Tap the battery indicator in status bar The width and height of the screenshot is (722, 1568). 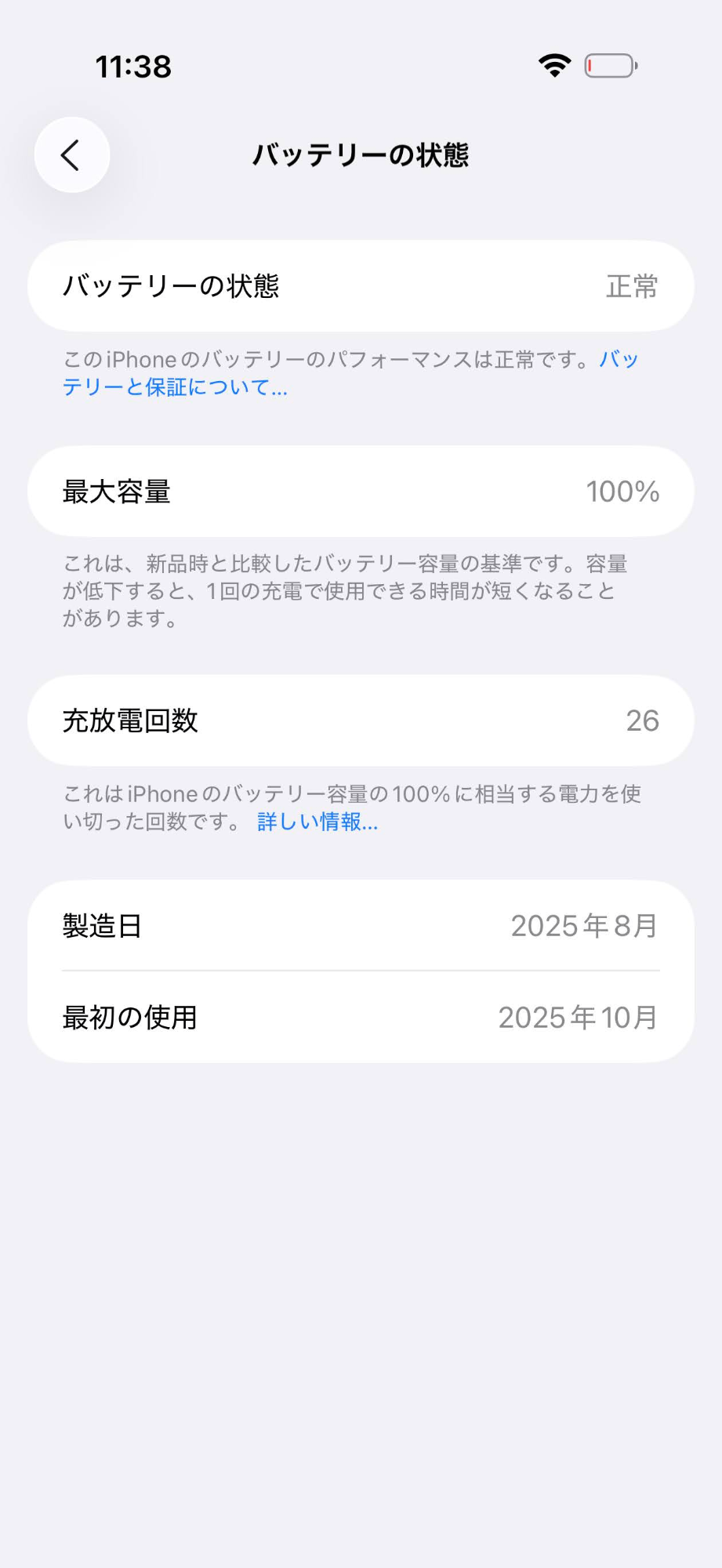pyautogui.click(x=610, y=65)
